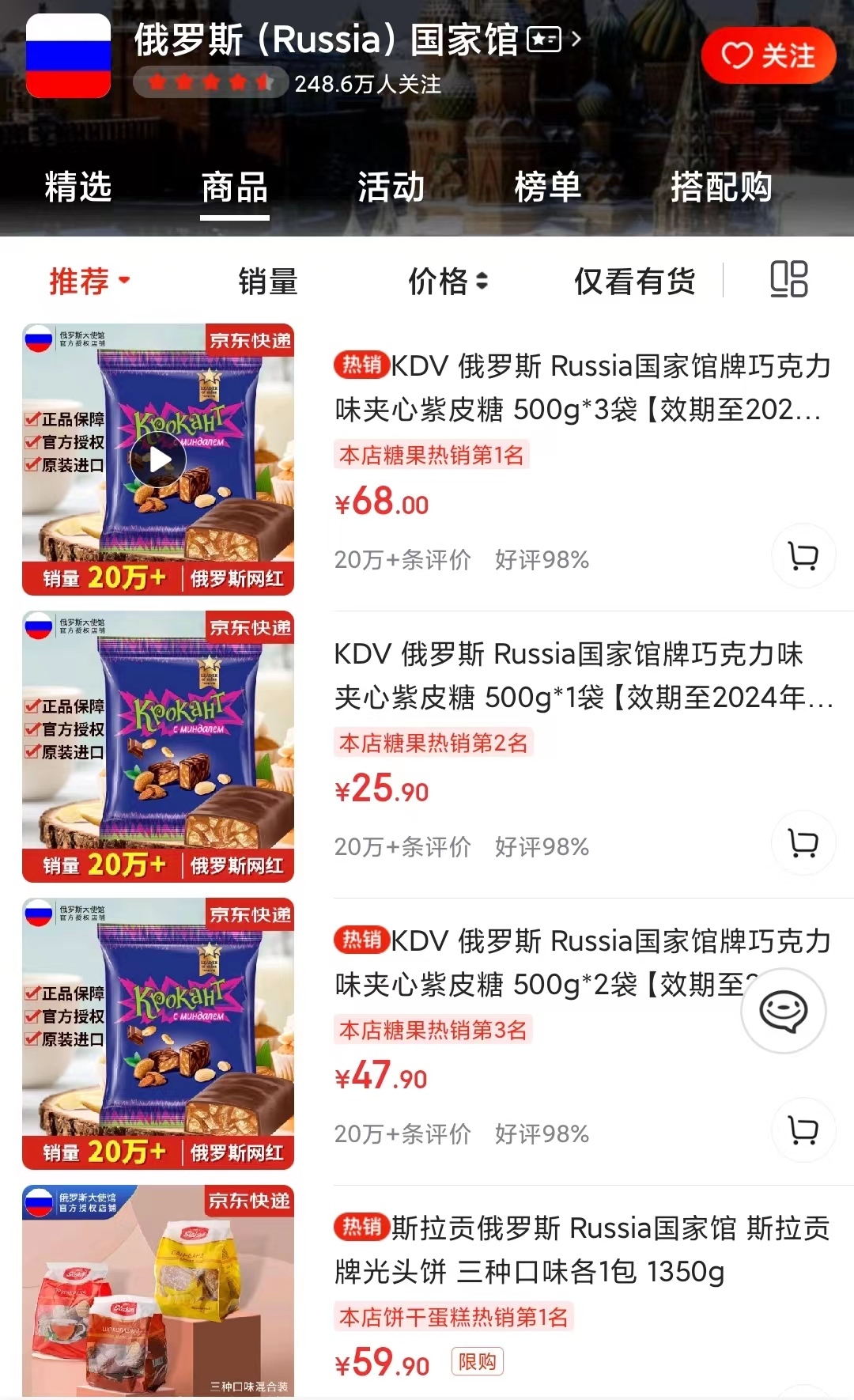The image size is (854, 1400).
Task: Play the video on the first product image
Action: coord(158,460)
